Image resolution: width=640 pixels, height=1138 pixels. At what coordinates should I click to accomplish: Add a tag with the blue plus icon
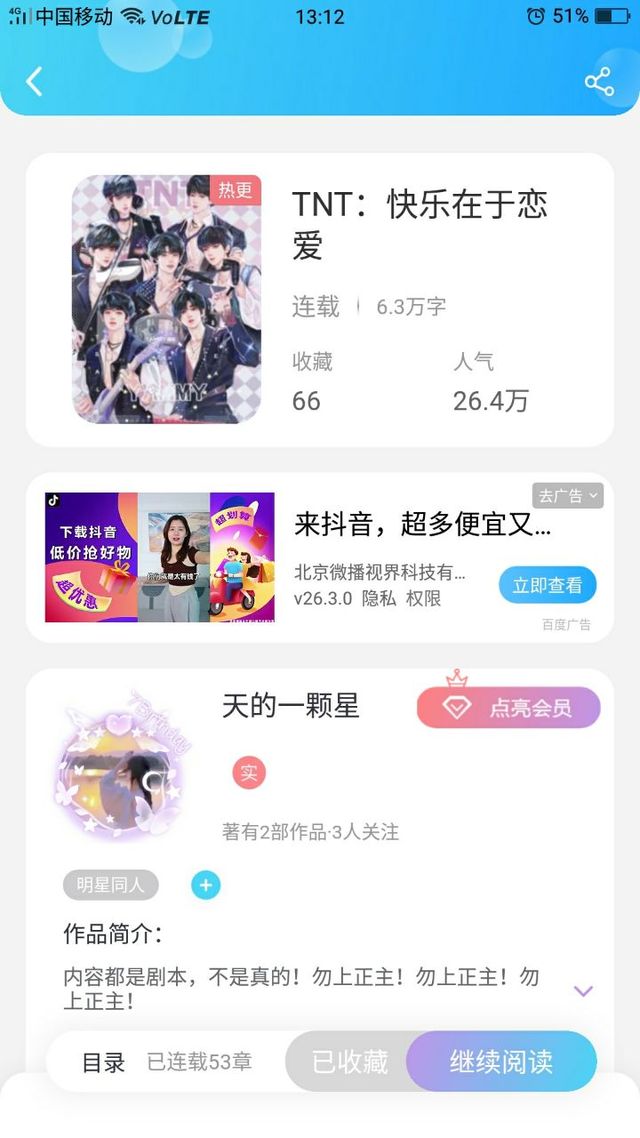[x=206, y=885]
